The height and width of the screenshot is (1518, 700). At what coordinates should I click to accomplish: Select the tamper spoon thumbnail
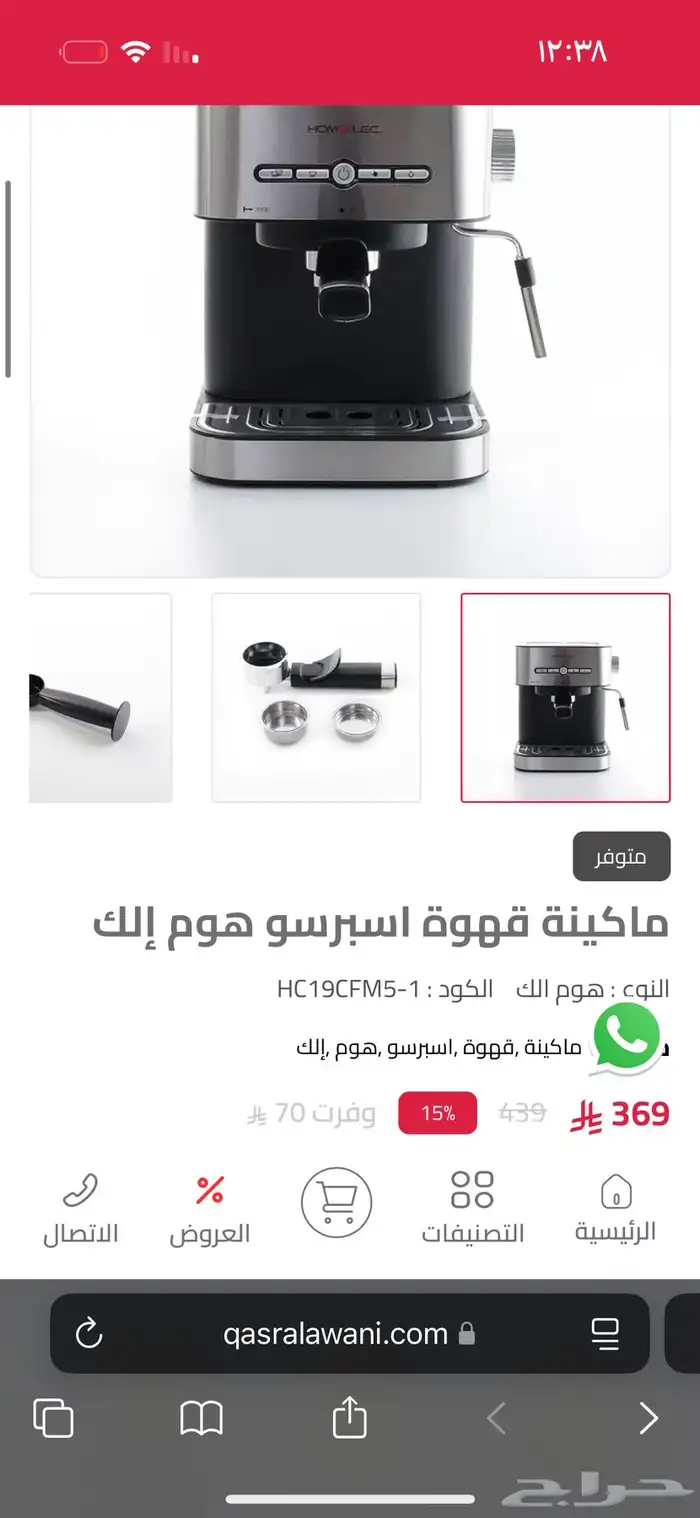(100, 698)
